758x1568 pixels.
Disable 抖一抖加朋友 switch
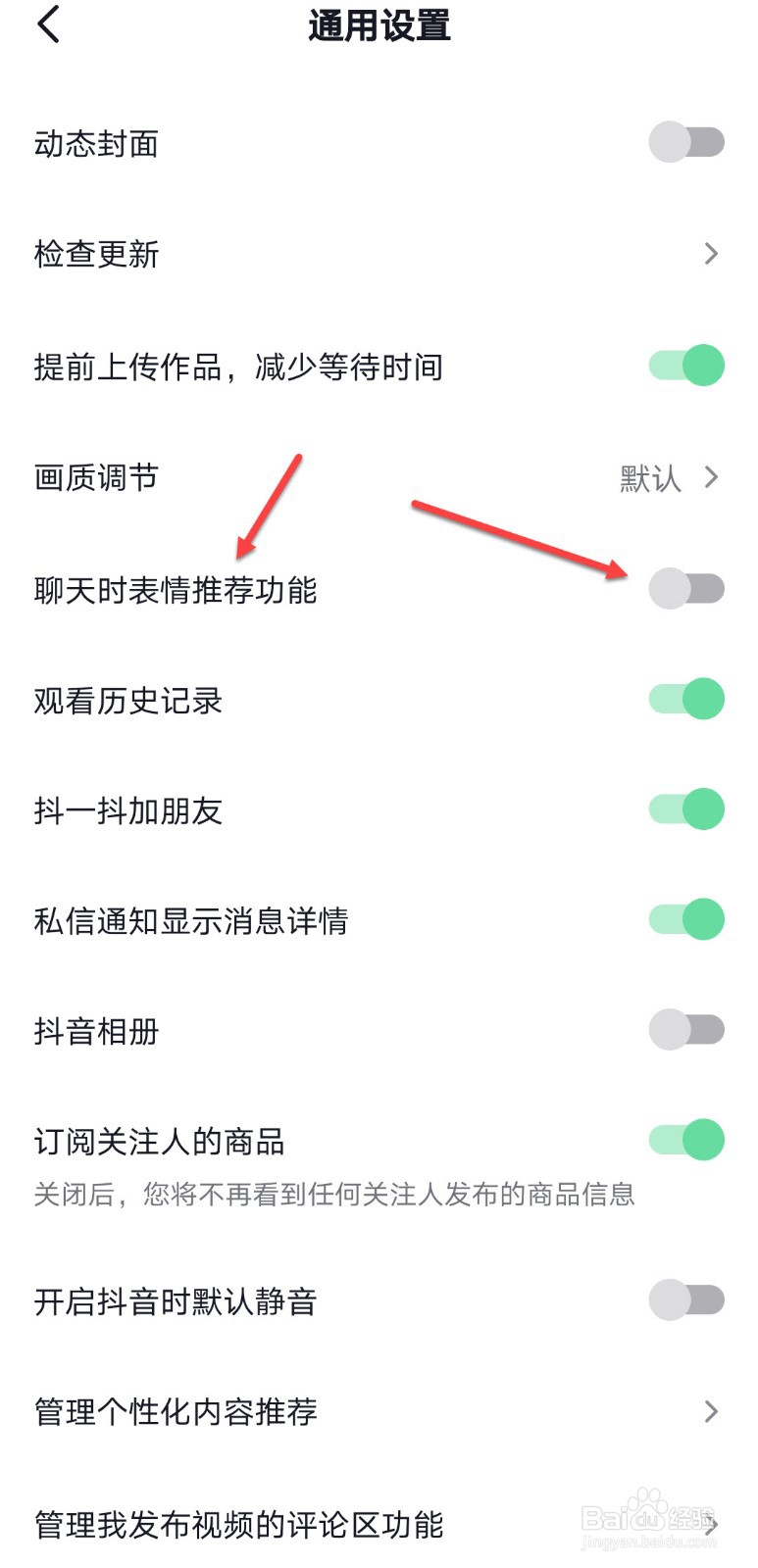click(686, 810)
